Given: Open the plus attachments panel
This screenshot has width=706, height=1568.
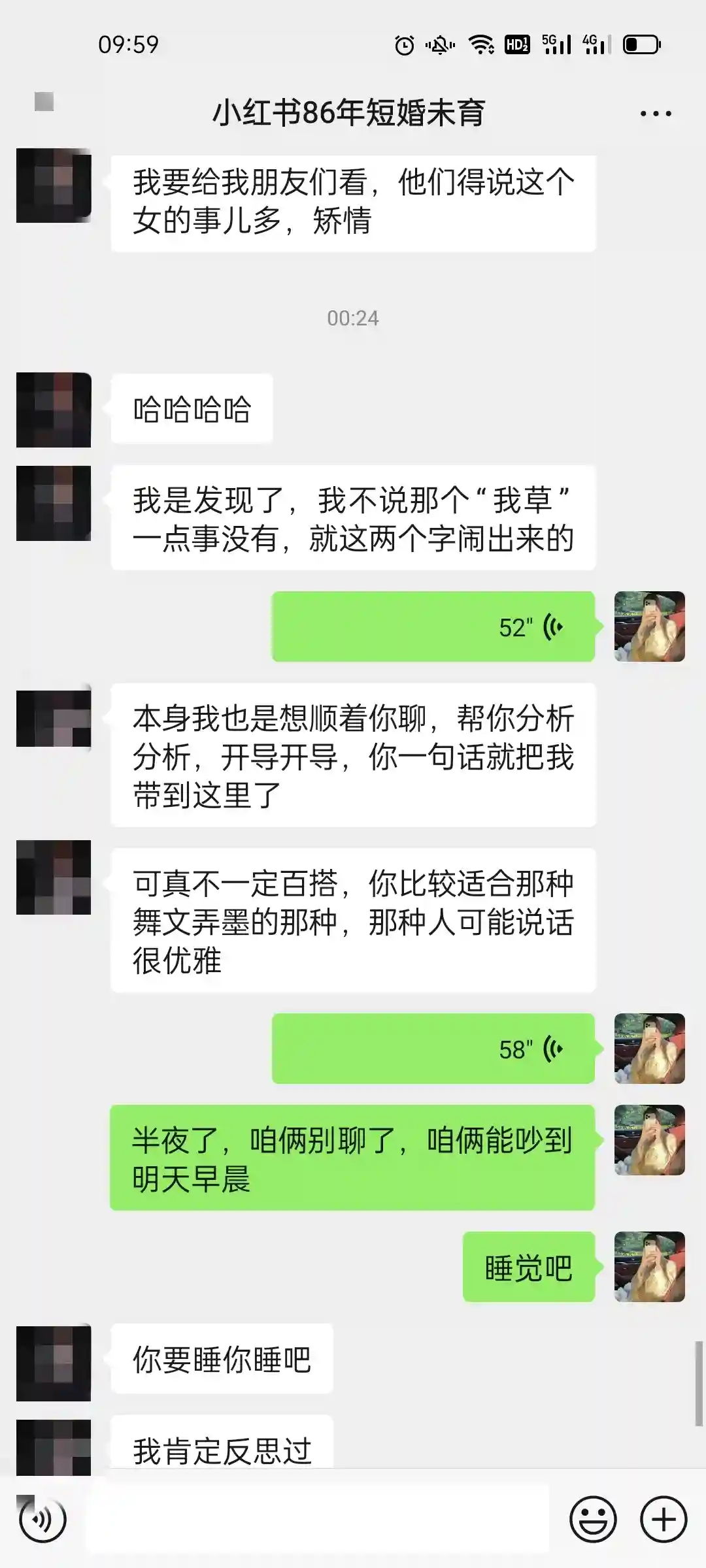Looking at the screenshot, I should (664, 1520).
